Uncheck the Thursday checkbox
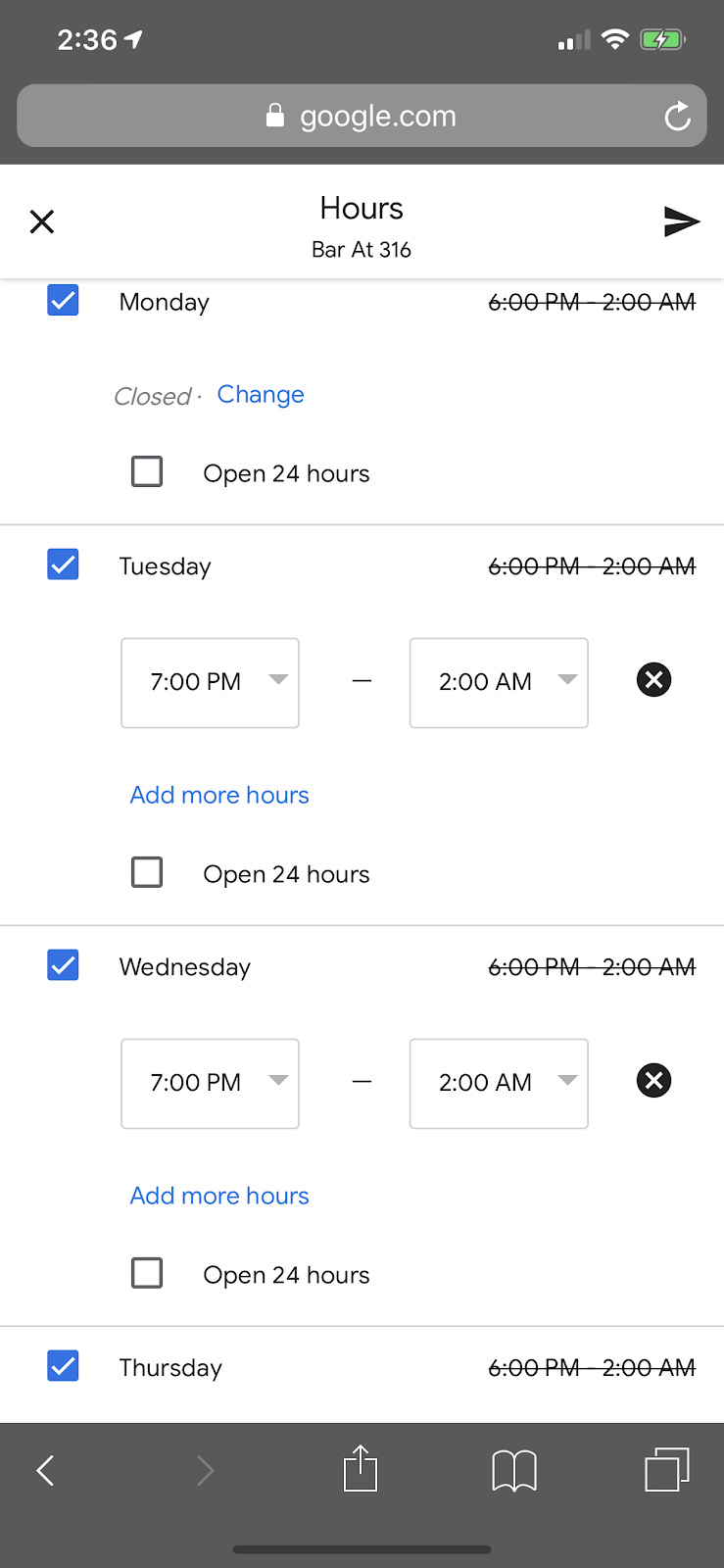The height and width of the screenshot is (1568, 724). (64, 1366)
